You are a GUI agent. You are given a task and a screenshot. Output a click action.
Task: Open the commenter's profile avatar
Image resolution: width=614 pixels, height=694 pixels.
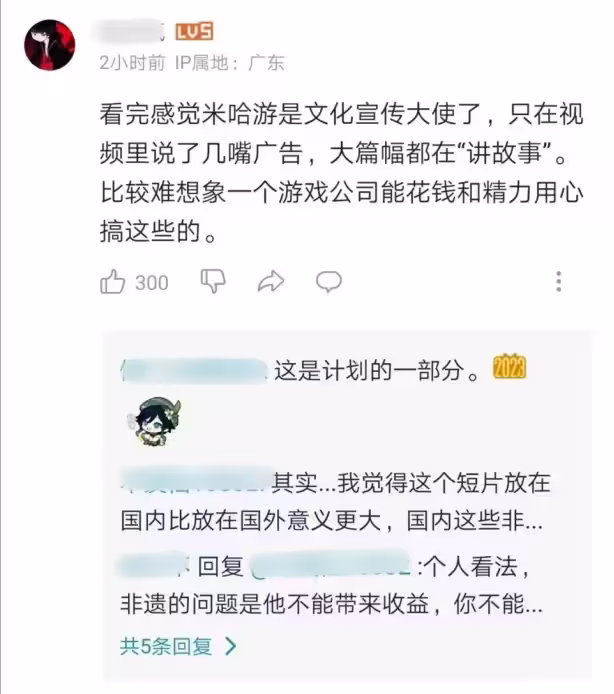pos(50,45)
